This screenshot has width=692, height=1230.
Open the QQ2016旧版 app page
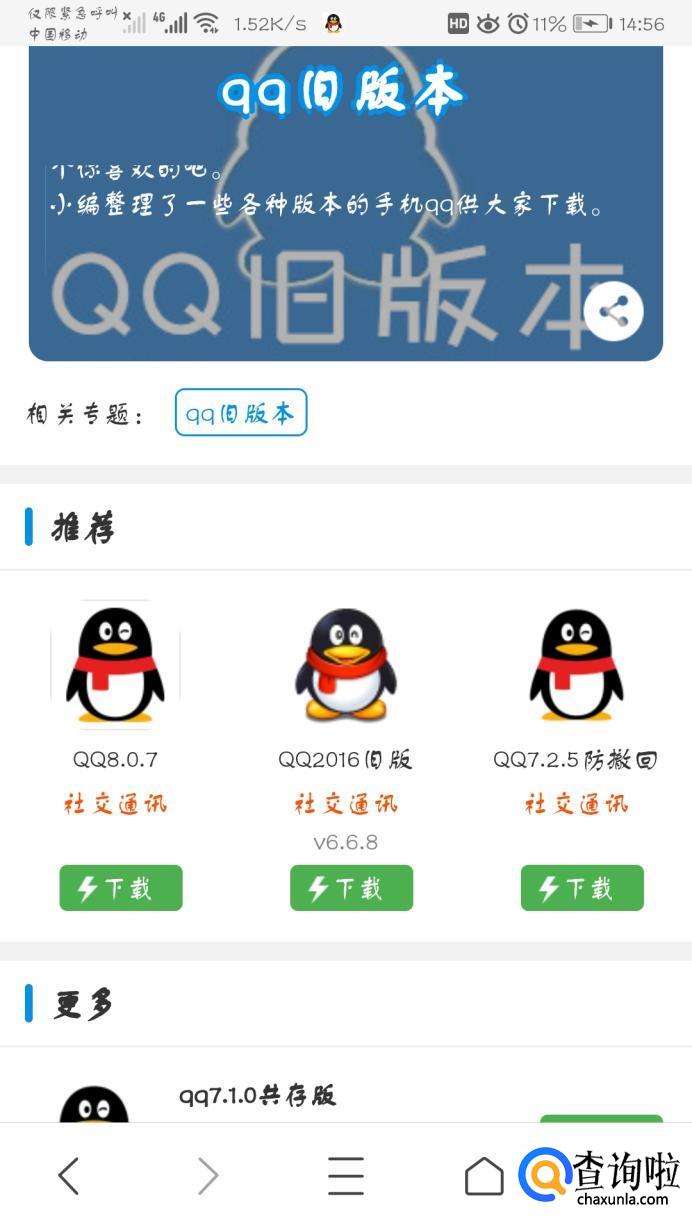pyautogui.click(x=345, y=665)
